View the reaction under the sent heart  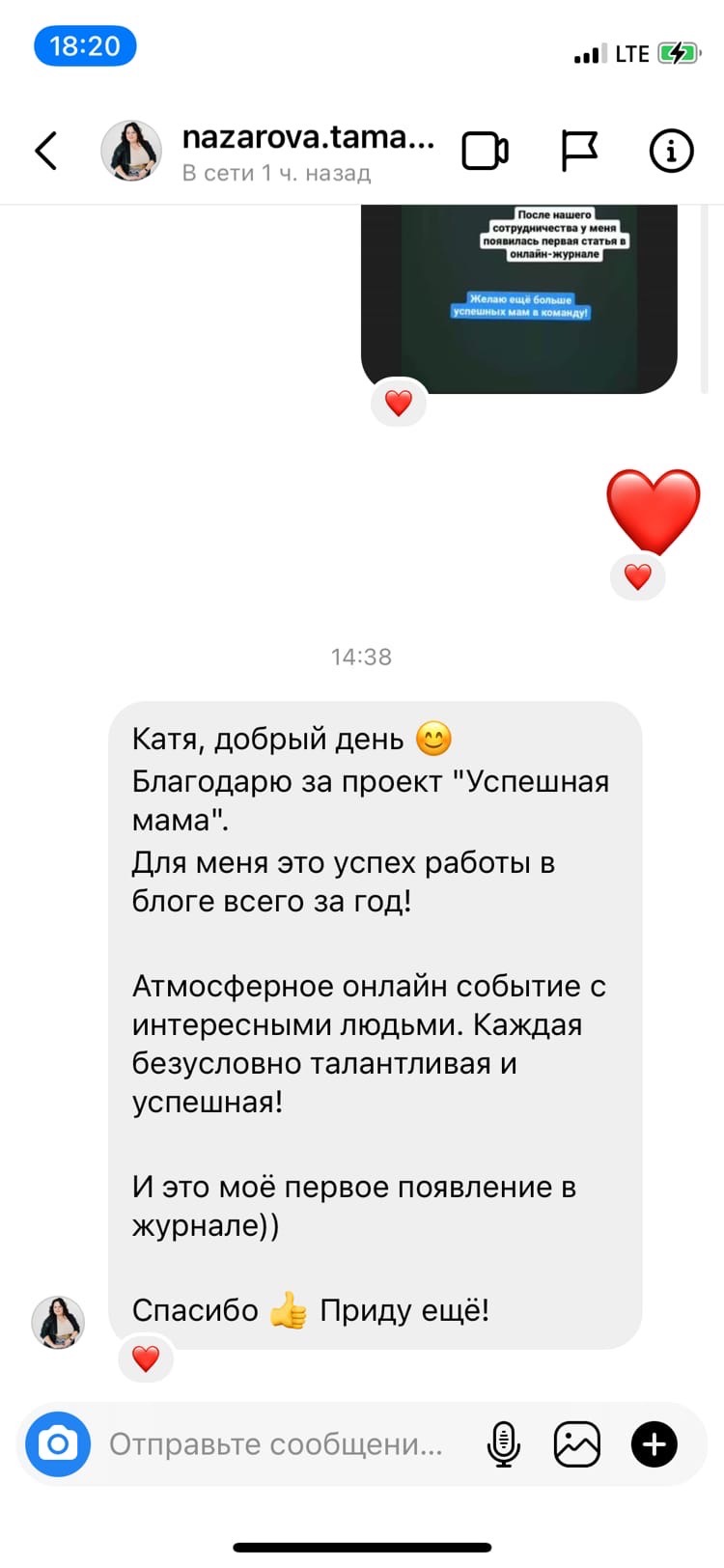(x=637, y=577)
